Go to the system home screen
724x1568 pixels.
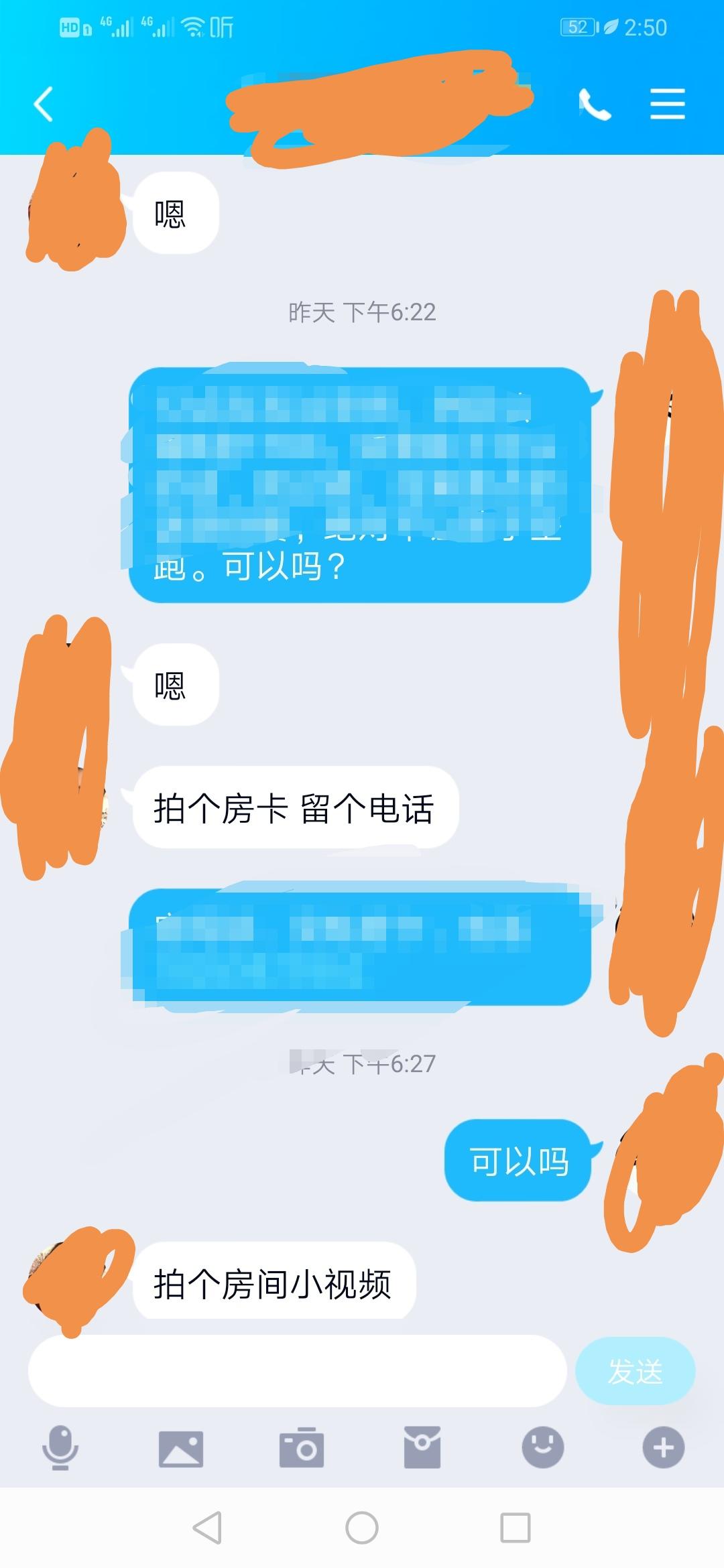(x=362, y=1528)
